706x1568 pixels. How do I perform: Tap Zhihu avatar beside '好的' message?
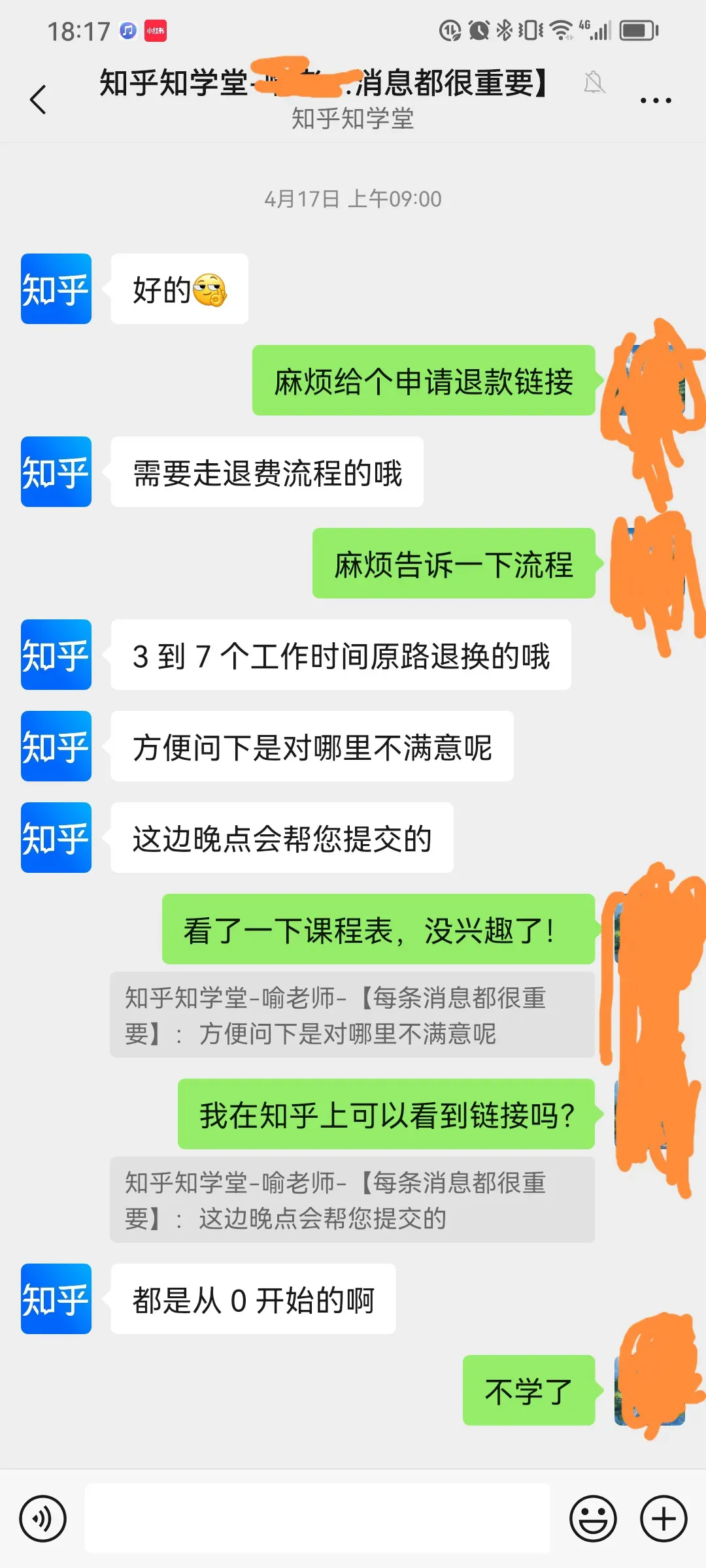[x=56, y=289]
